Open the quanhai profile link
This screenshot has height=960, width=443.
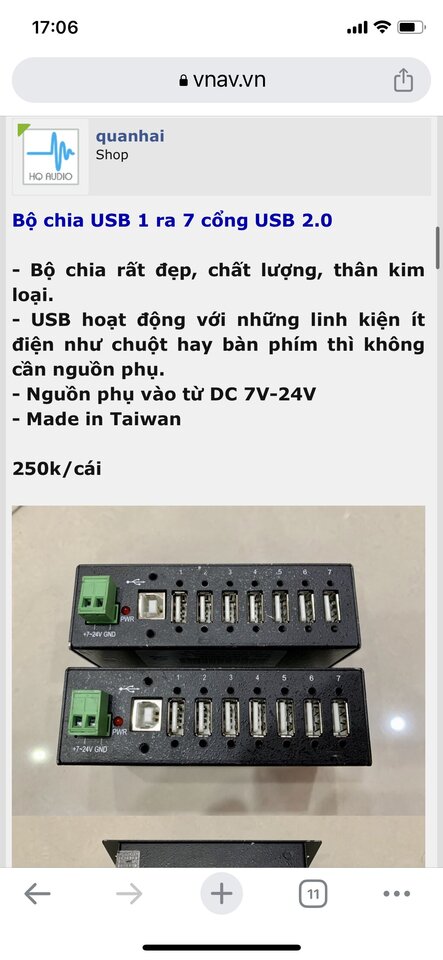coord(130,136)
